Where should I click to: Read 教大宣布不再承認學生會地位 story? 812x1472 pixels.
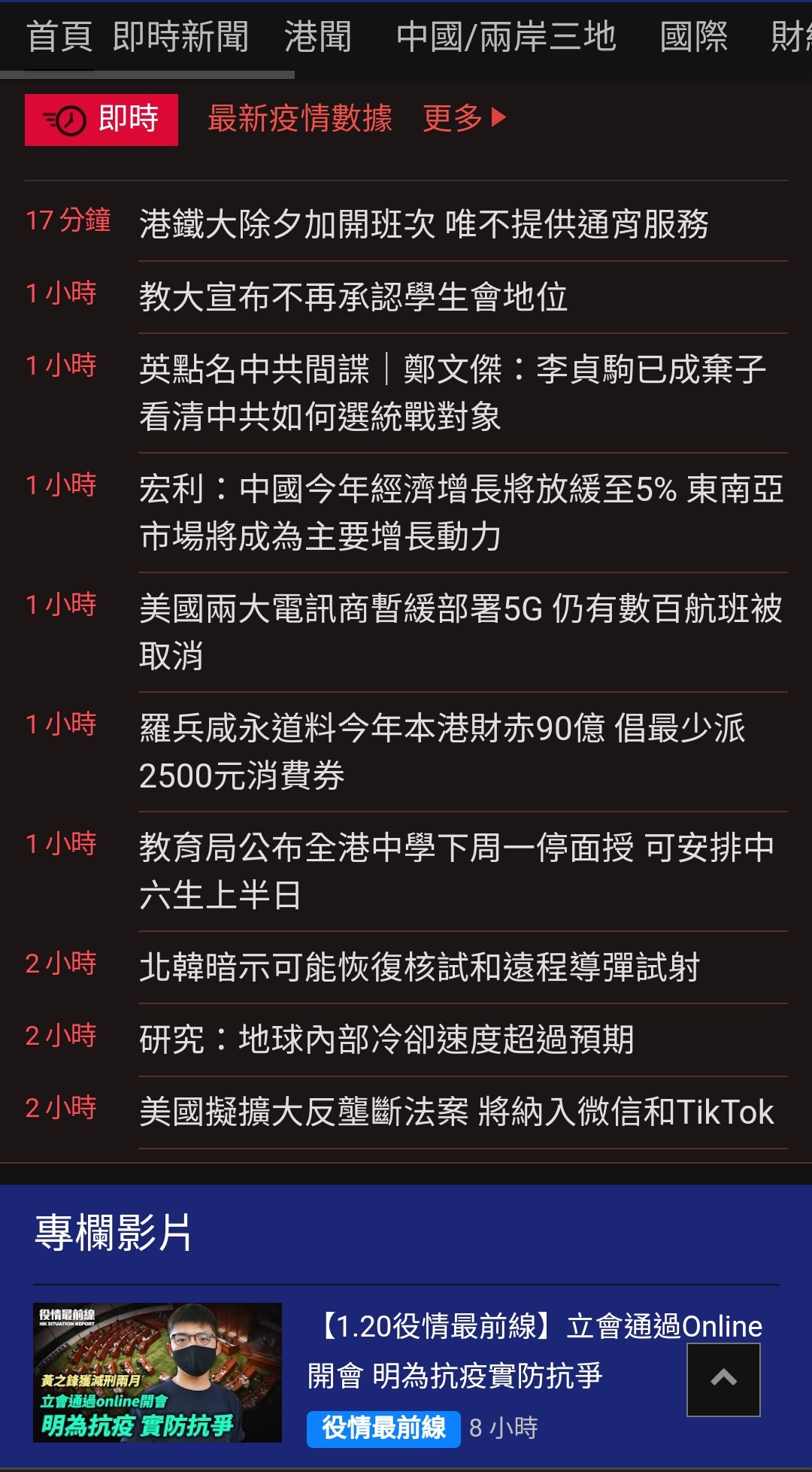353,296
